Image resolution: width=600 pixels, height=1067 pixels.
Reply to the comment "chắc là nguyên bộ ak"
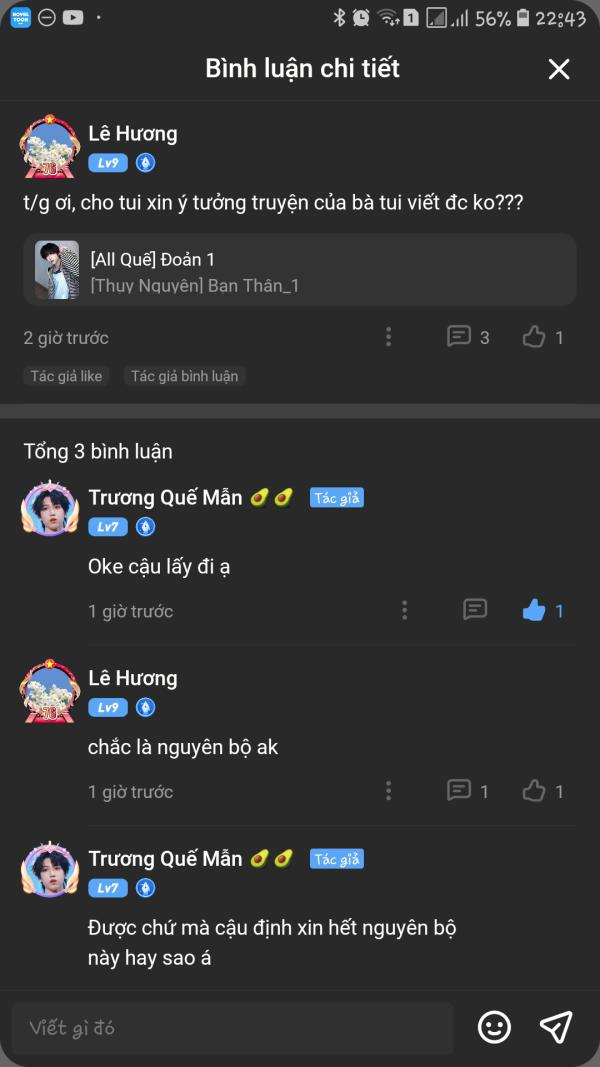(x=468, y=791)
